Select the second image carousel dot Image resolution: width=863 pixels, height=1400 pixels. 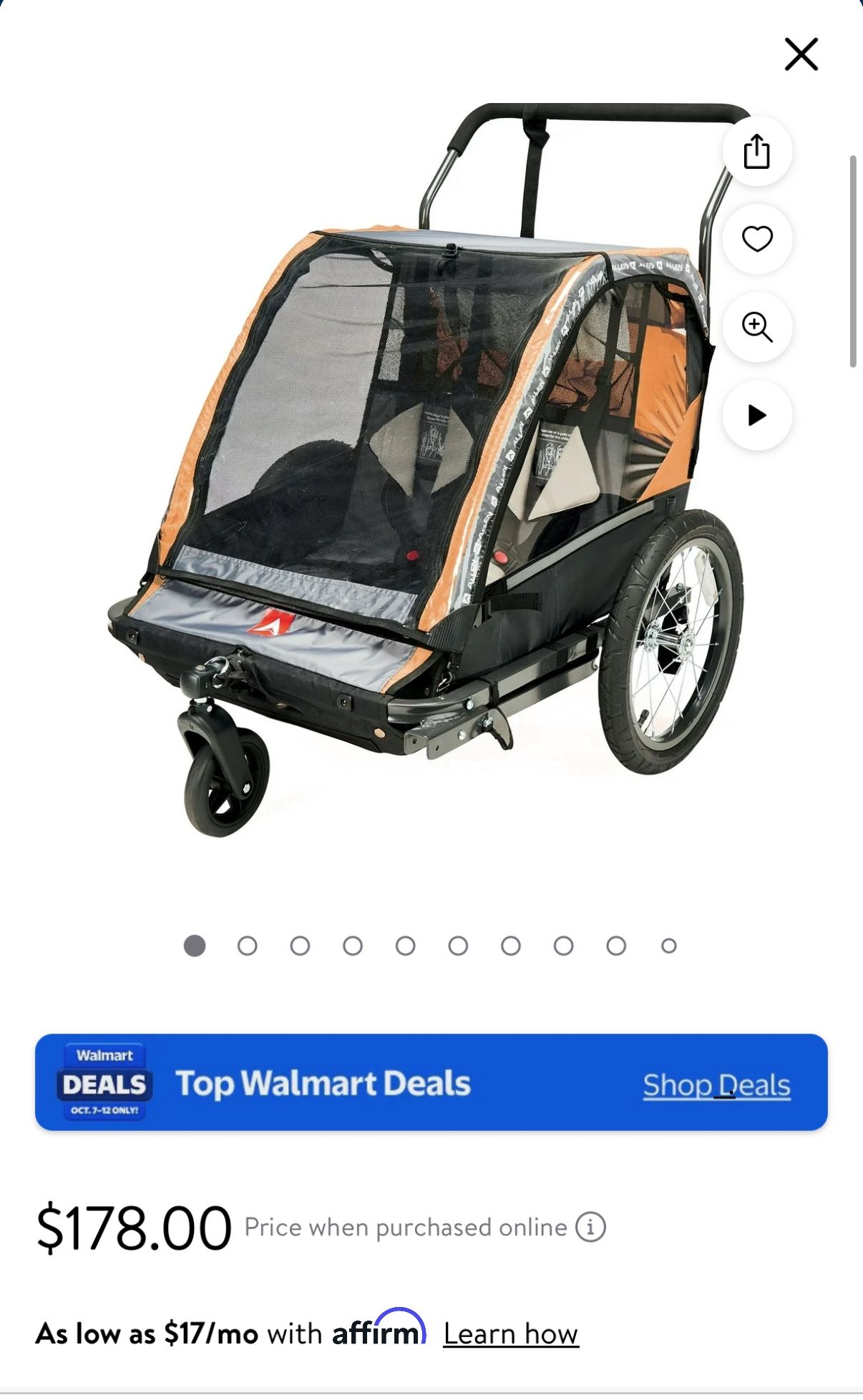(248, 944)
